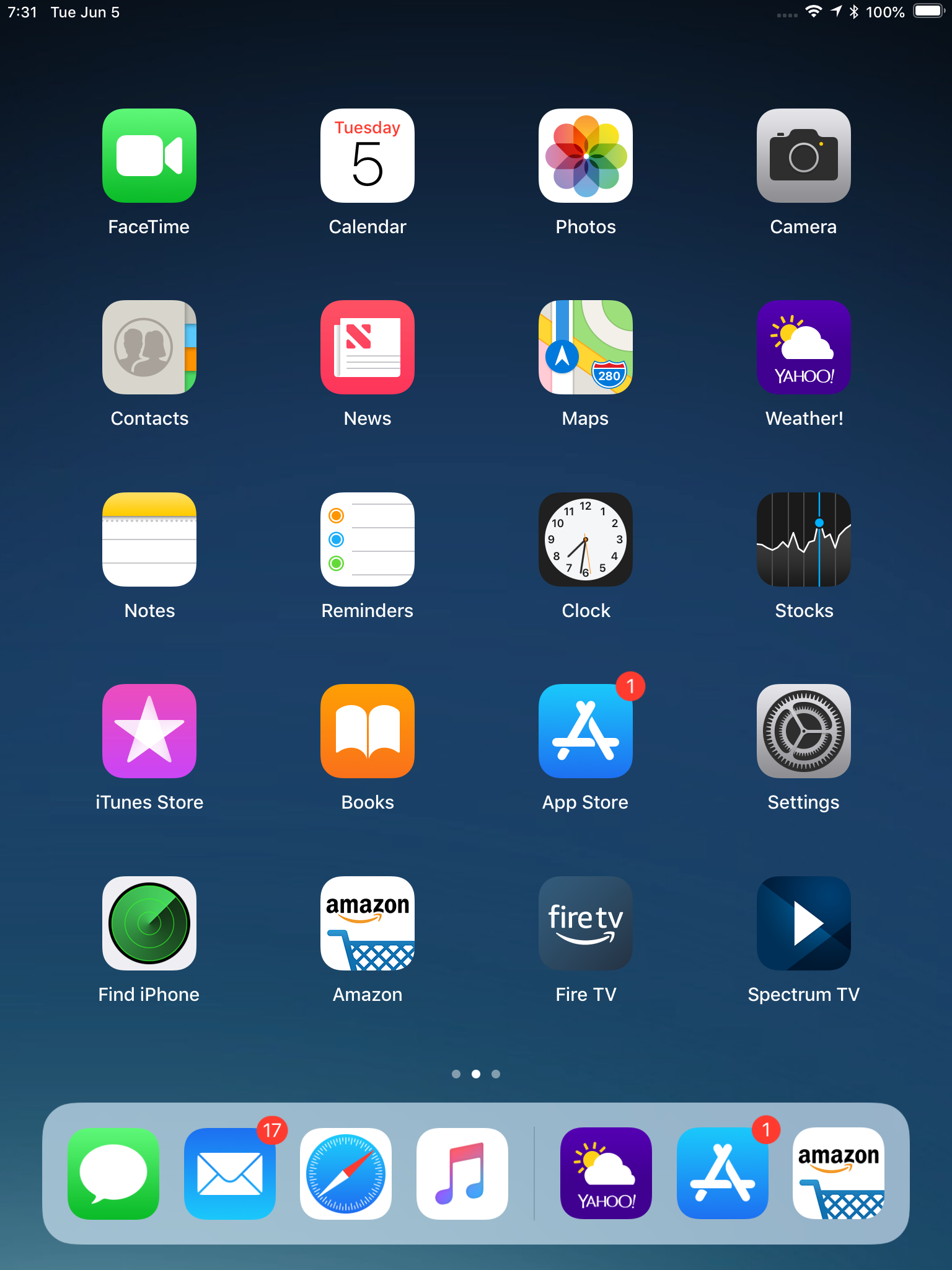The width and height of the screenshot is (952, 1270).
Task: Open the Contacts app
Action: coord(149,347)
